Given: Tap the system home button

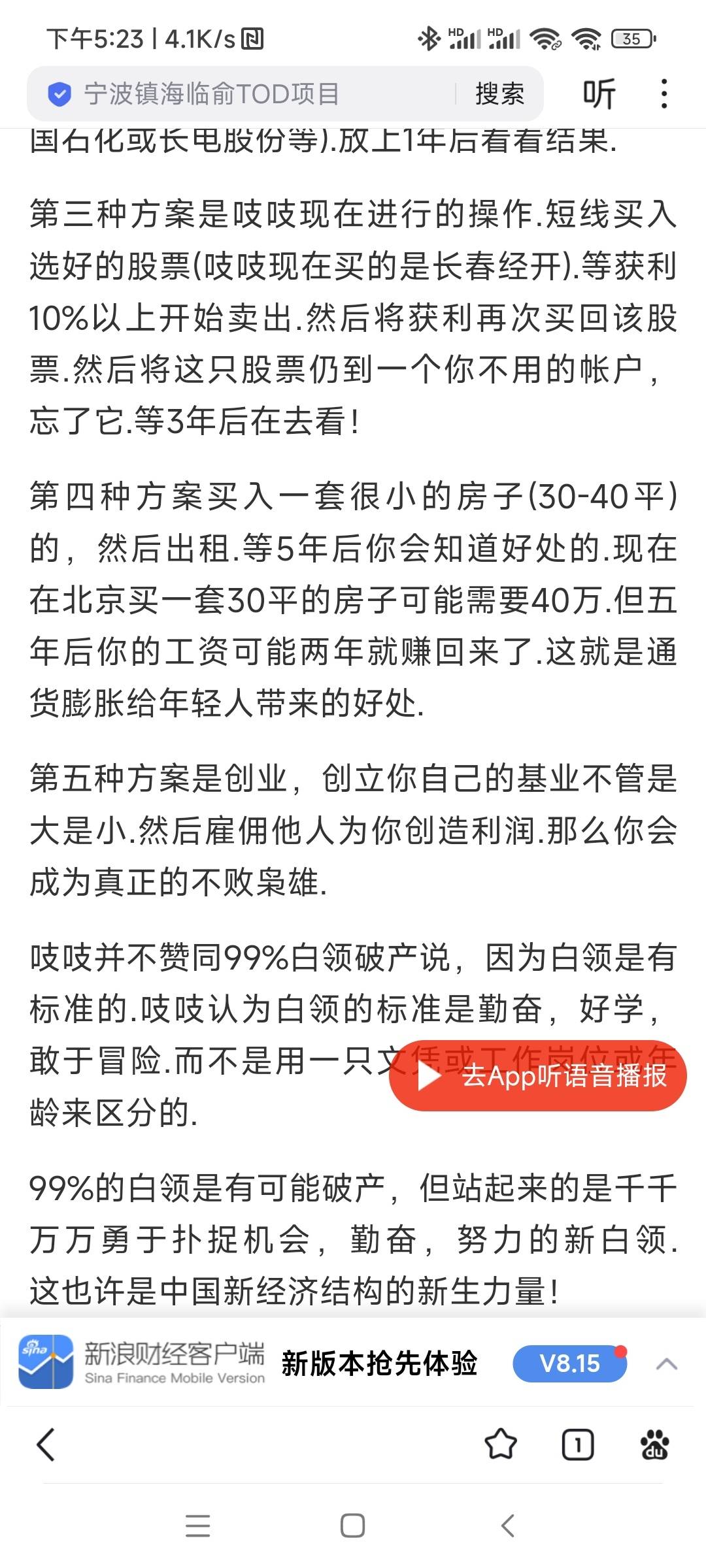Looking at the screenshot, I should tap(353, 1526).
